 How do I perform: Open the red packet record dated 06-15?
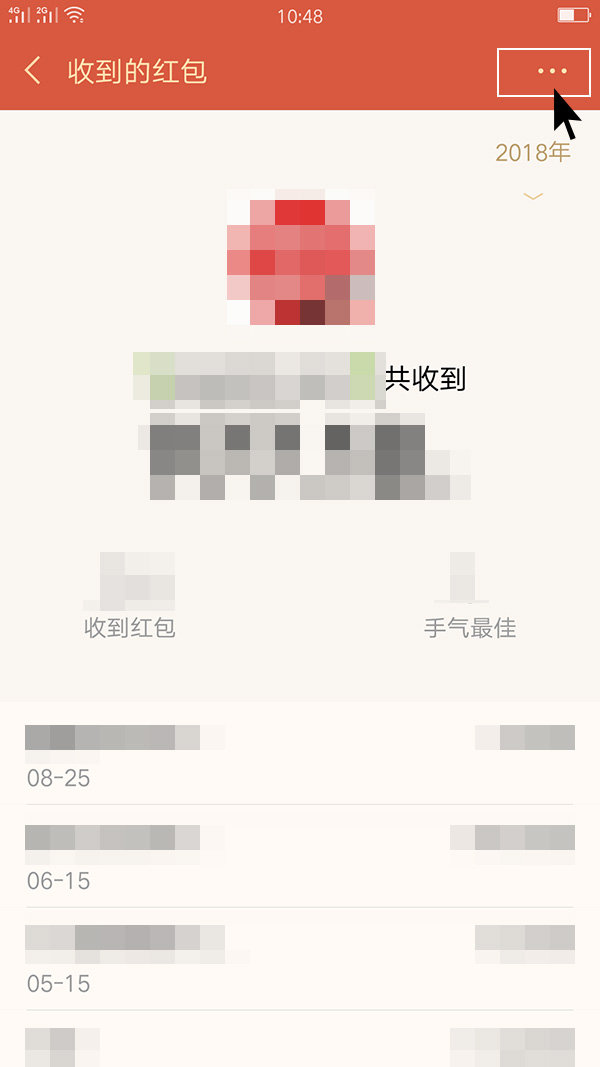click(x=300, y=857)
